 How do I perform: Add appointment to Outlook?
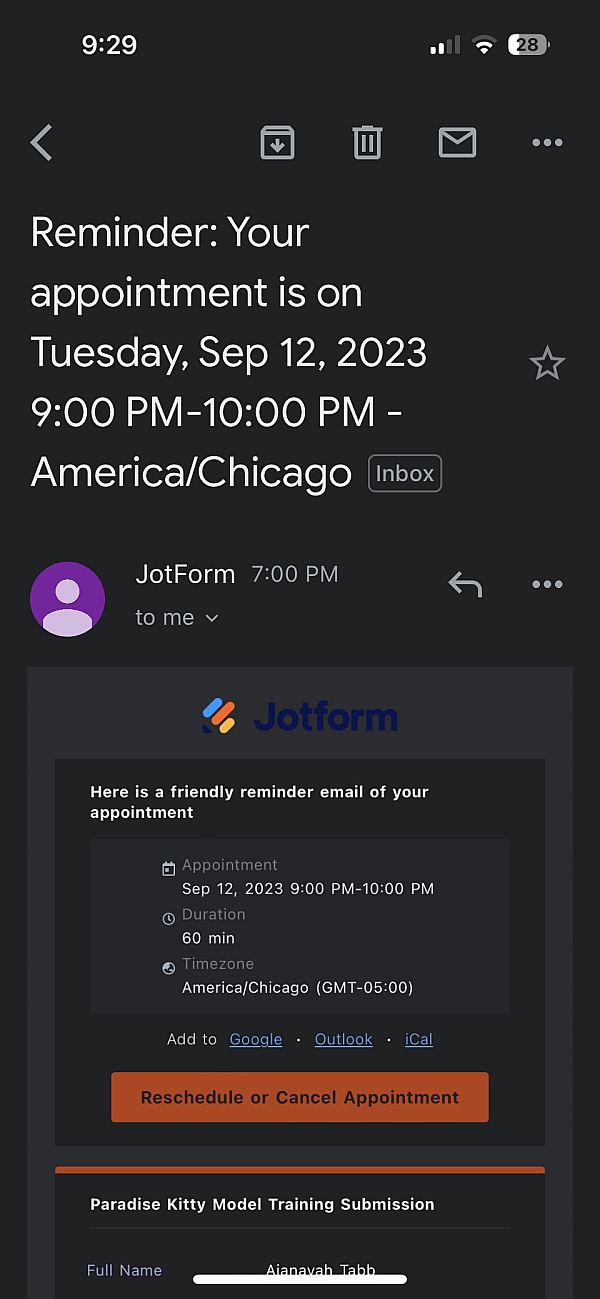[343, 1039]
